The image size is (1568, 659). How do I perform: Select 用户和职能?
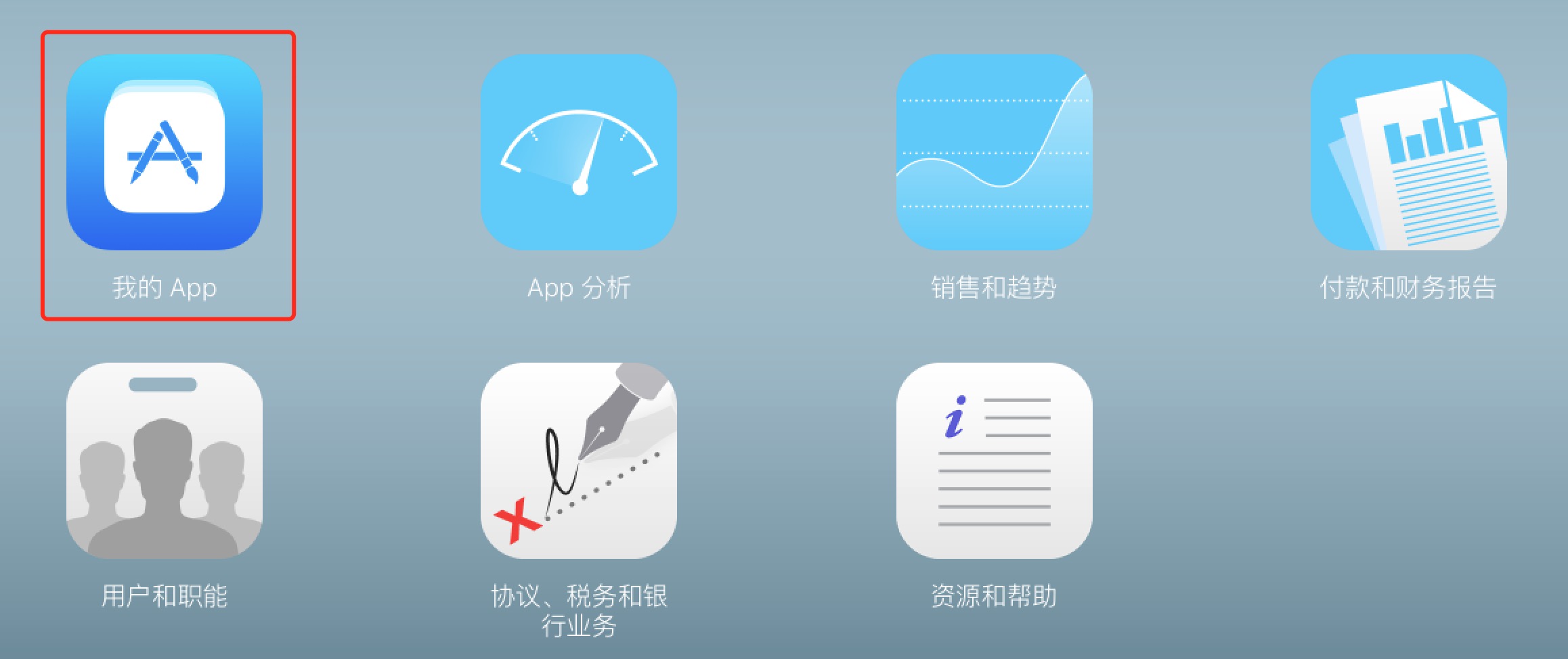click(165, 461)
